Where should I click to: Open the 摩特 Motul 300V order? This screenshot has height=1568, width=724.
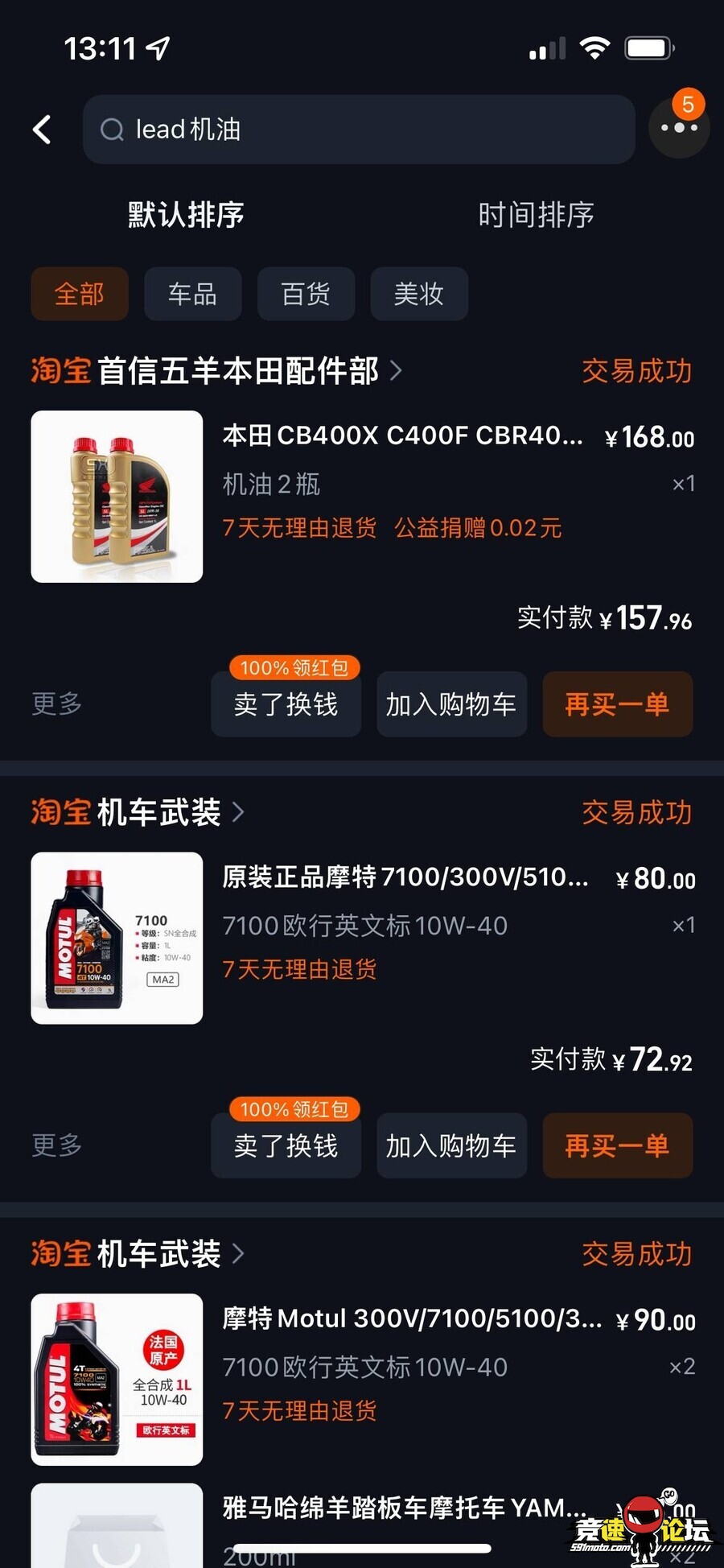coord(411,1318)
